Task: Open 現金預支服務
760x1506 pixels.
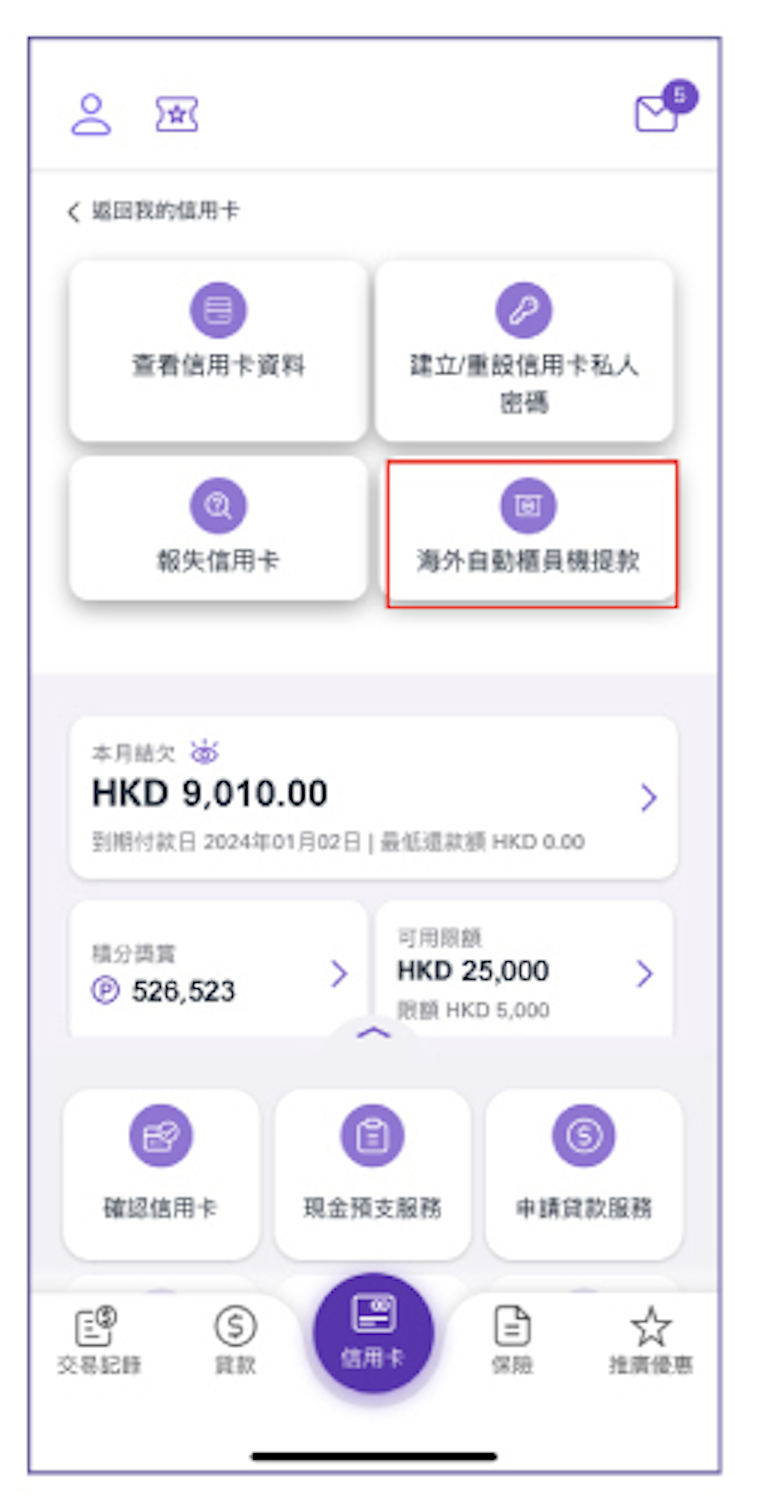Action: click(x=372, y=1174)
